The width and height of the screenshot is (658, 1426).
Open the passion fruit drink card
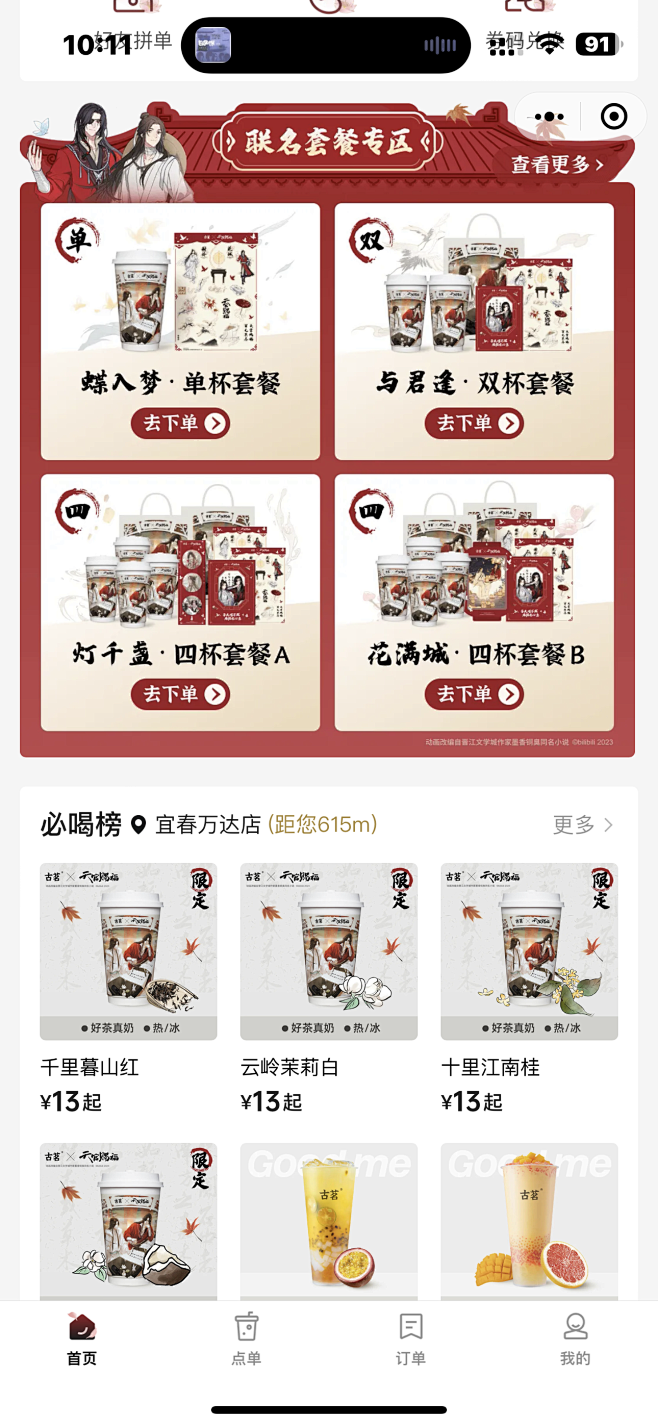coord(328,1220)
